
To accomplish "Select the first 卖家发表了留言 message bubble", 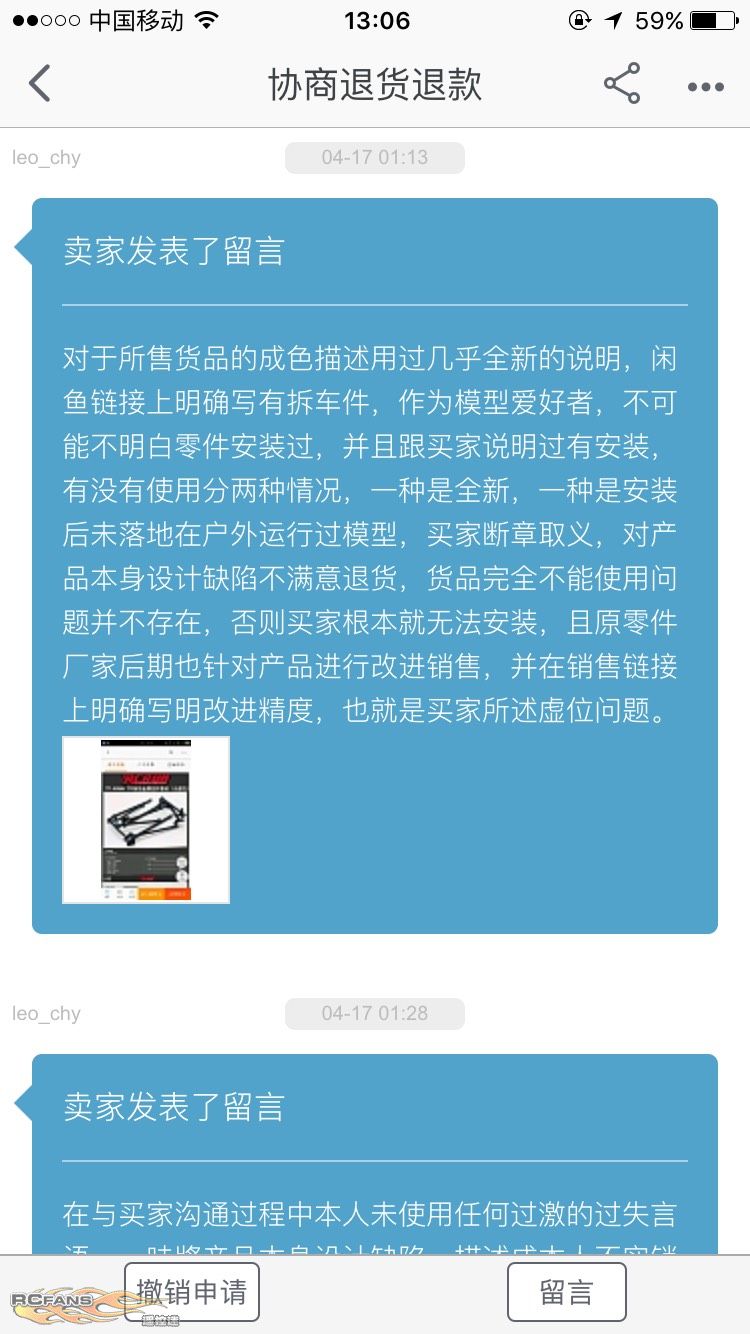I will (375, 560).
